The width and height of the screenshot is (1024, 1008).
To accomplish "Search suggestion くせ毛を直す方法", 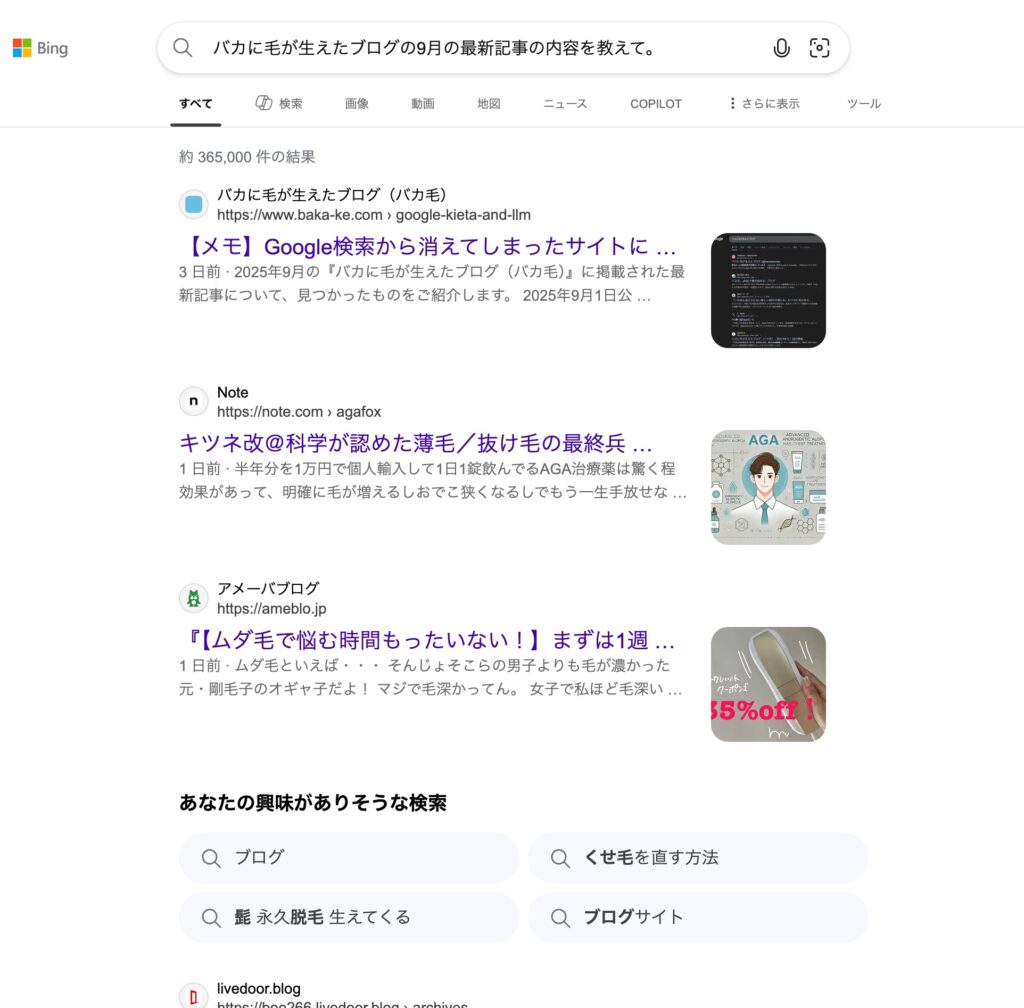I will click(x=697, y=858).
